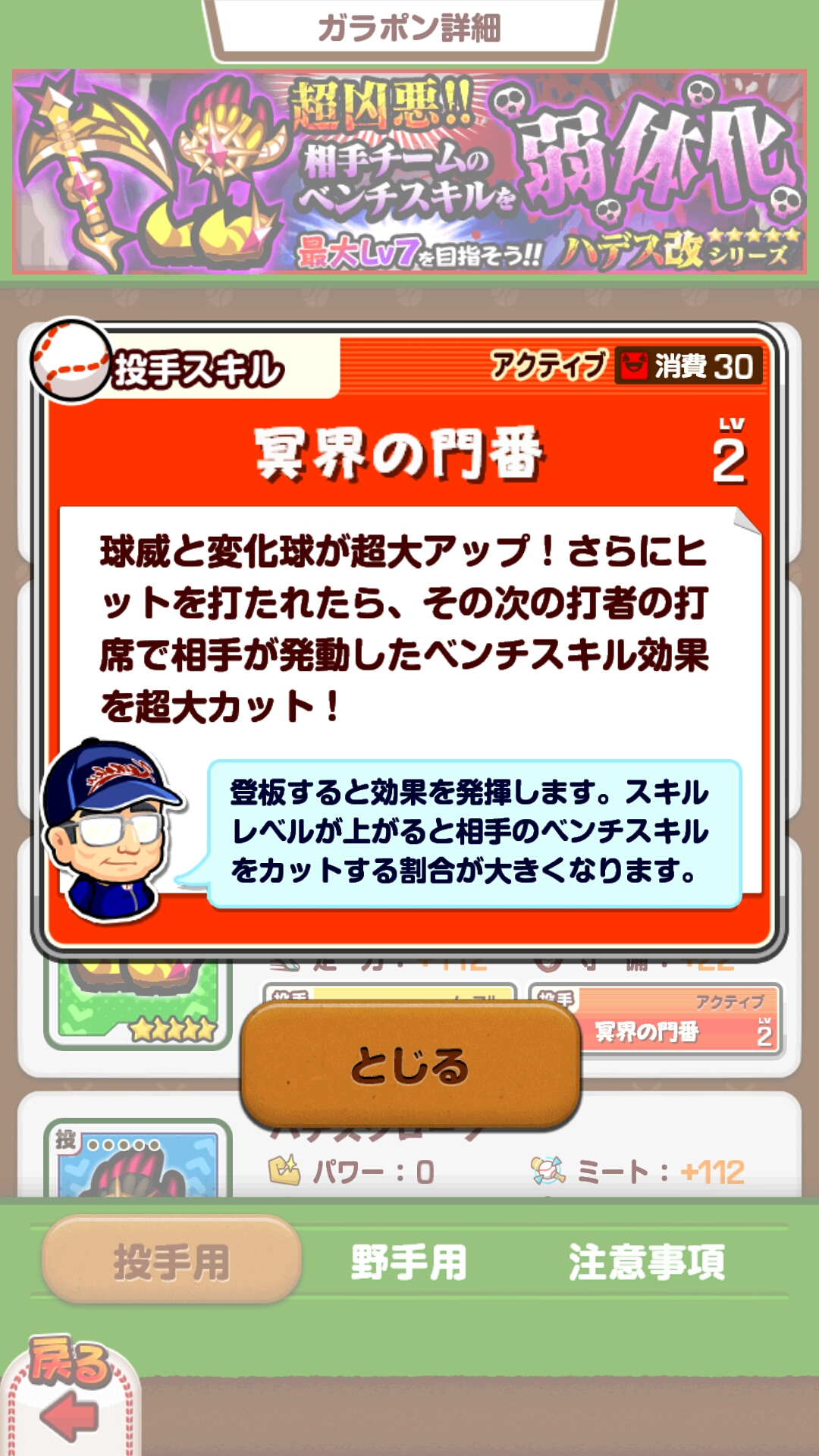
Task: Select the 投手用 tab
Action: click(172, 1263)
